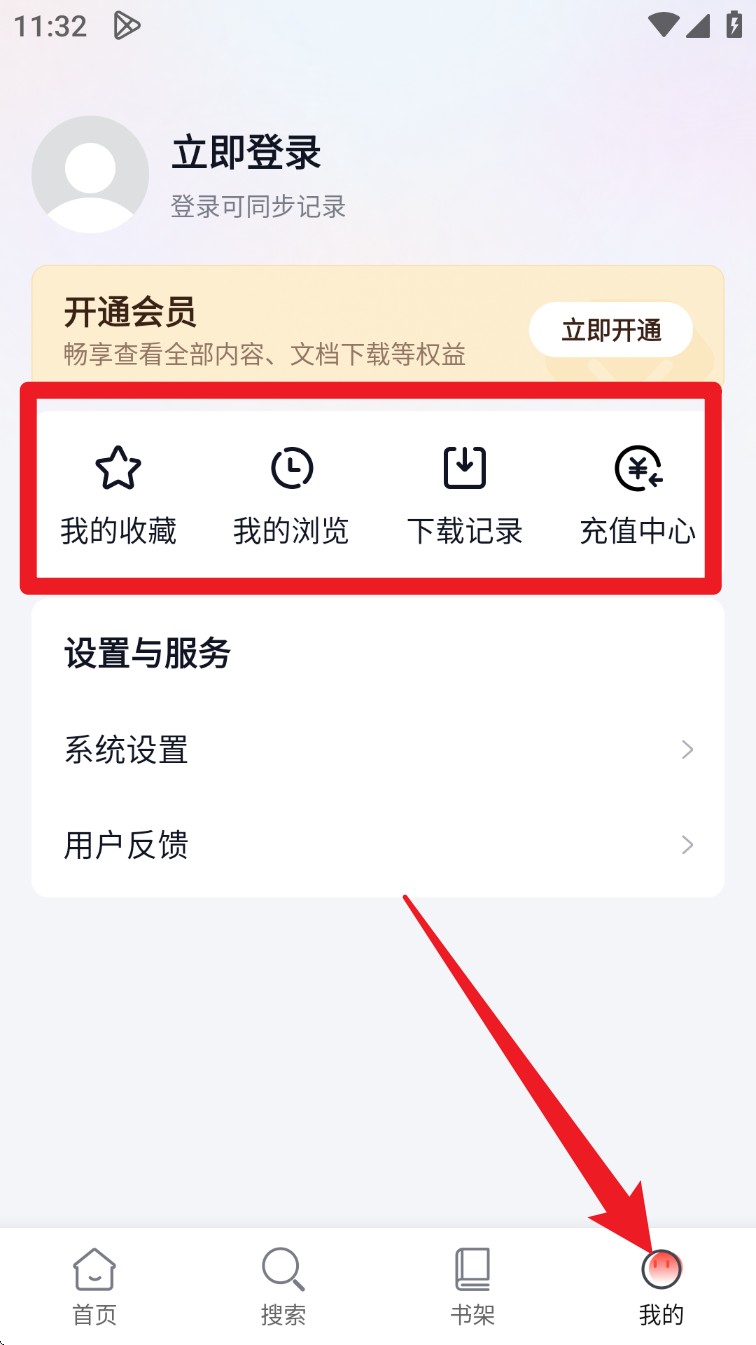Switch to the 书架 tab

tap(472, 1286)
